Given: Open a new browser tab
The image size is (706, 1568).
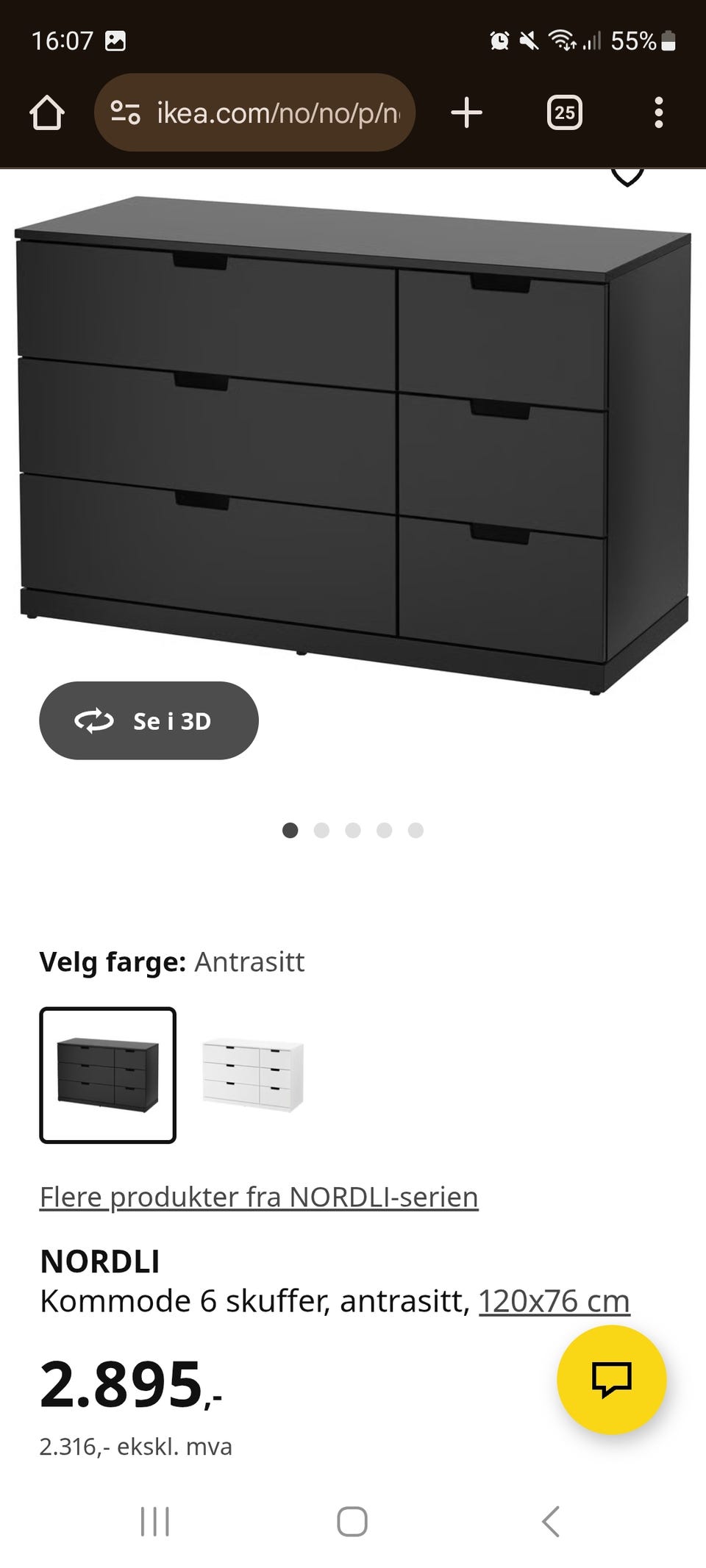Looking at the screenshot, I should 466,113.
